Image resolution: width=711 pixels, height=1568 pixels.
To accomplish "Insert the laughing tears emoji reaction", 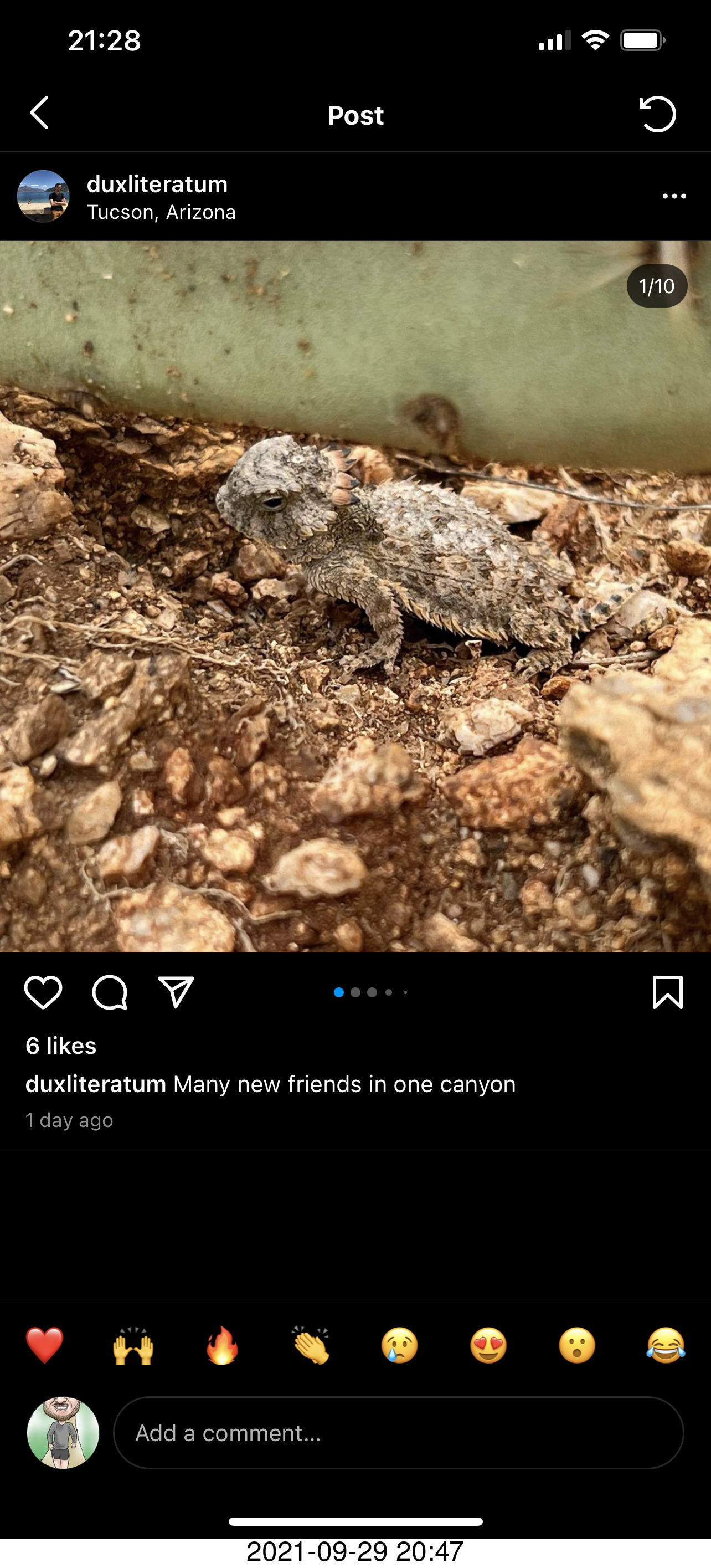I will [x=666, y=1345].
